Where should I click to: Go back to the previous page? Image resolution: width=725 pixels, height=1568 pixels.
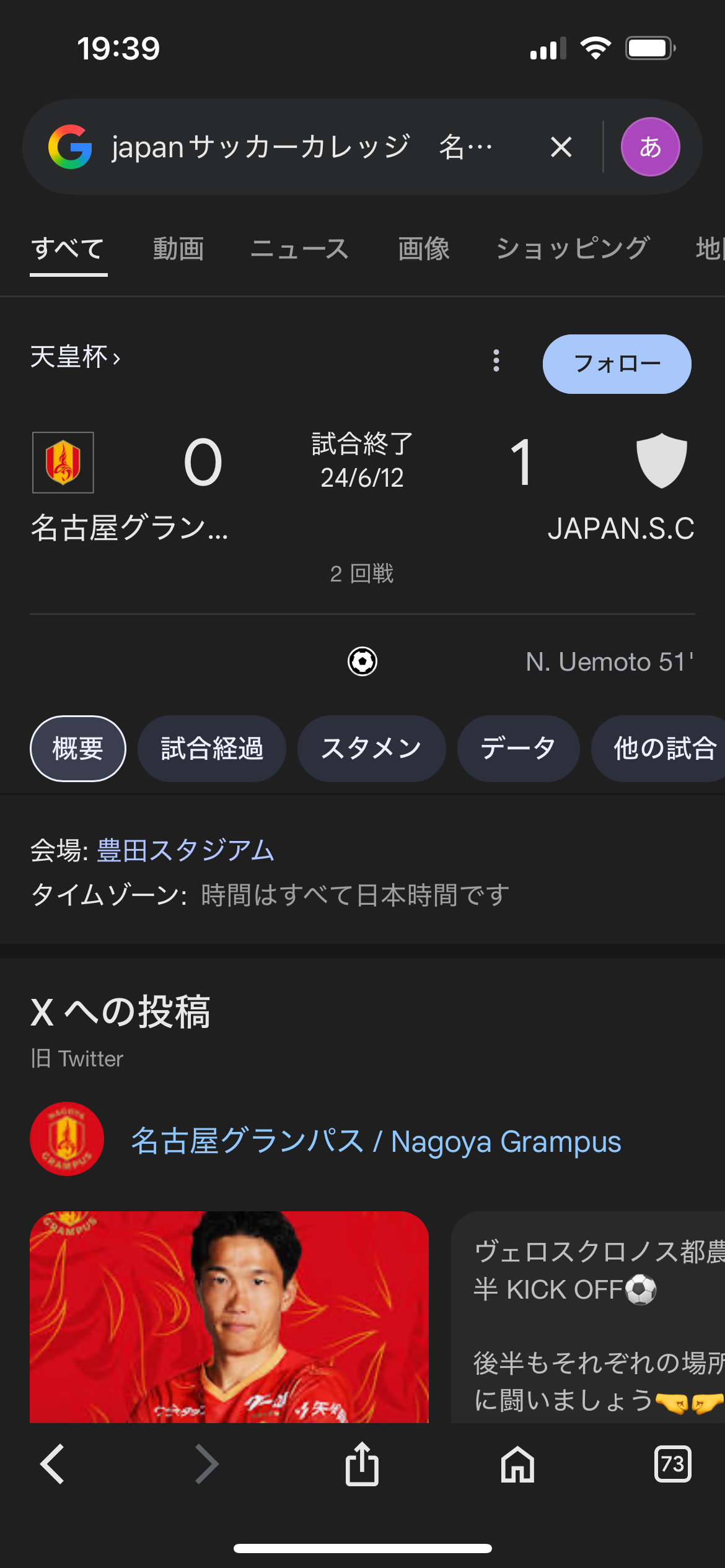(53, 1465)
